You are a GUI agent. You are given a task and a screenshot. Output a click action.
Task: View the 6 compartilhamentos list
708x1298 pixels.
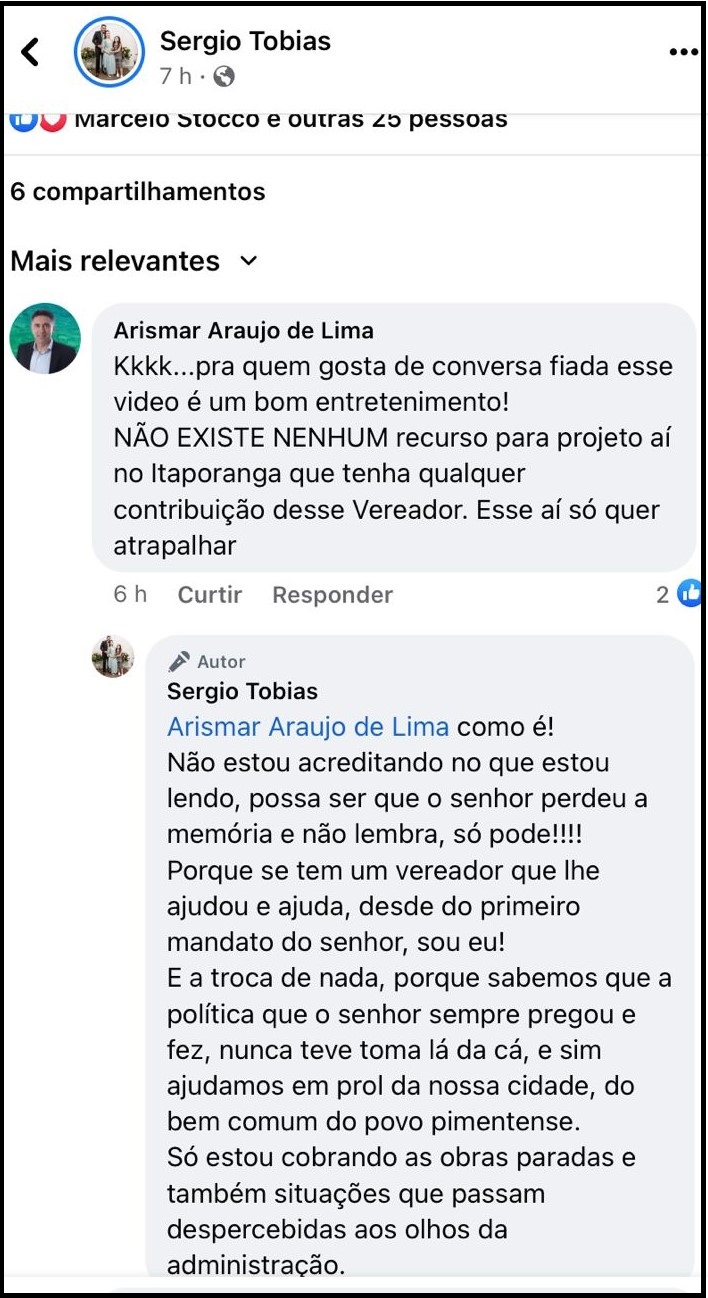[138, 191]
